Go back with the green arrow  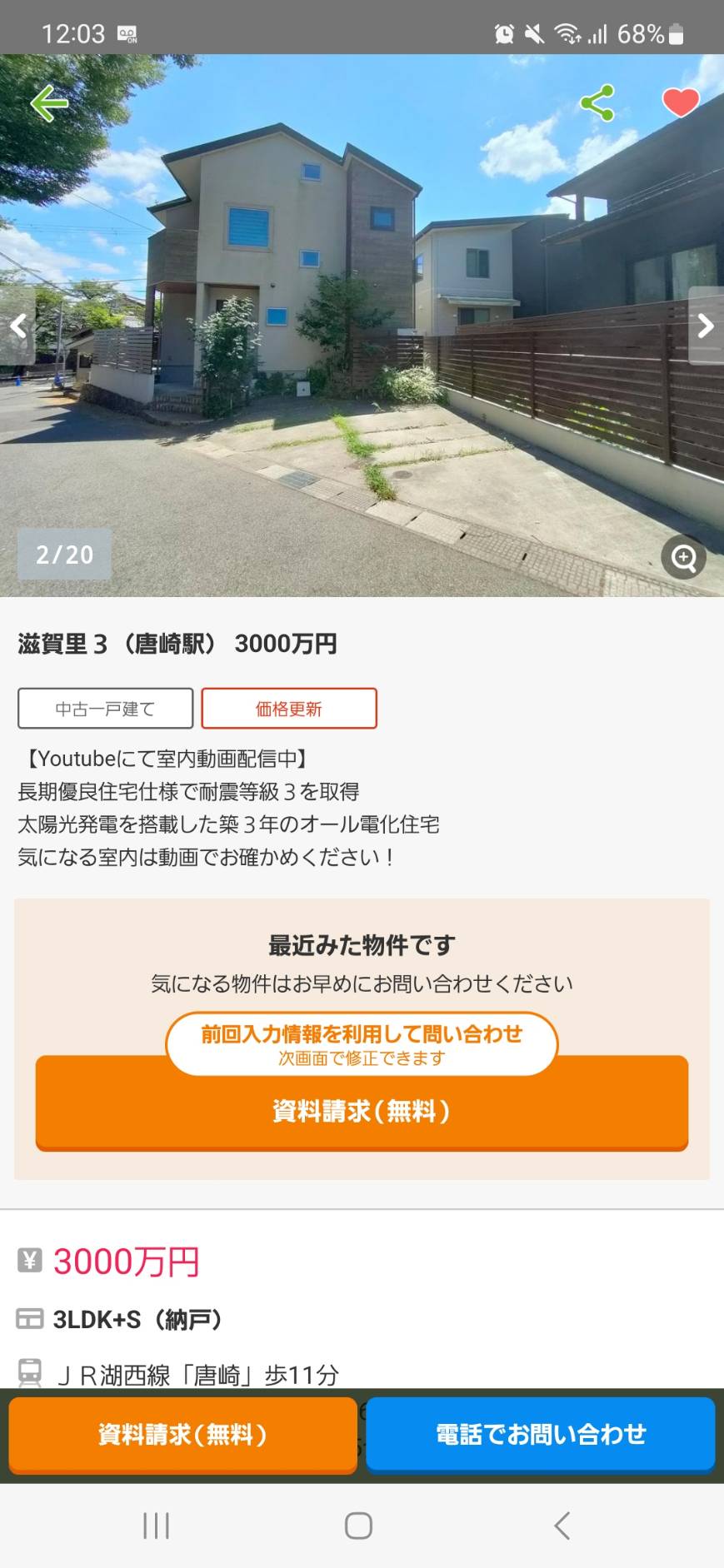[49, 103]
